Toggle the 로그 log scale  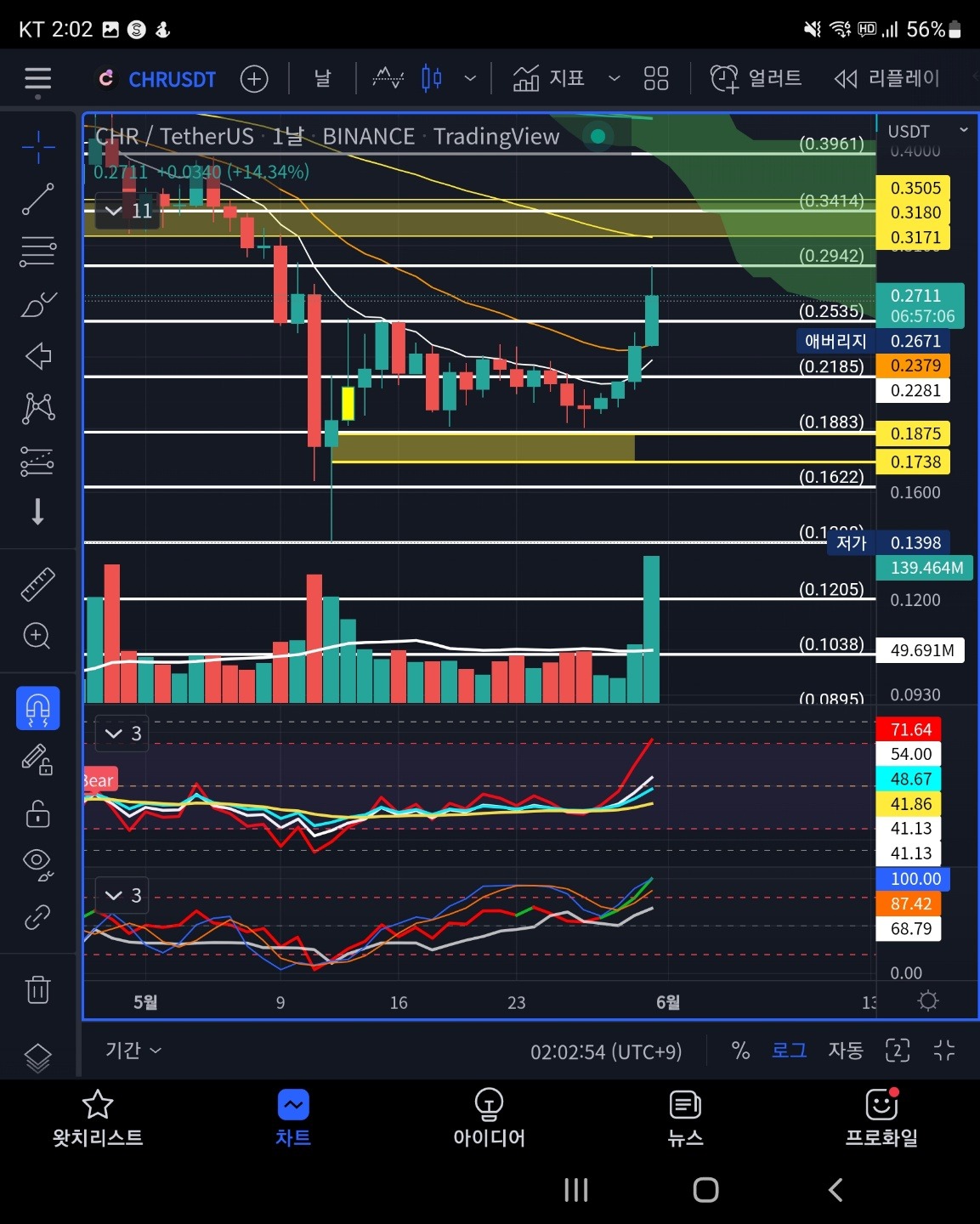(788, 1051)
